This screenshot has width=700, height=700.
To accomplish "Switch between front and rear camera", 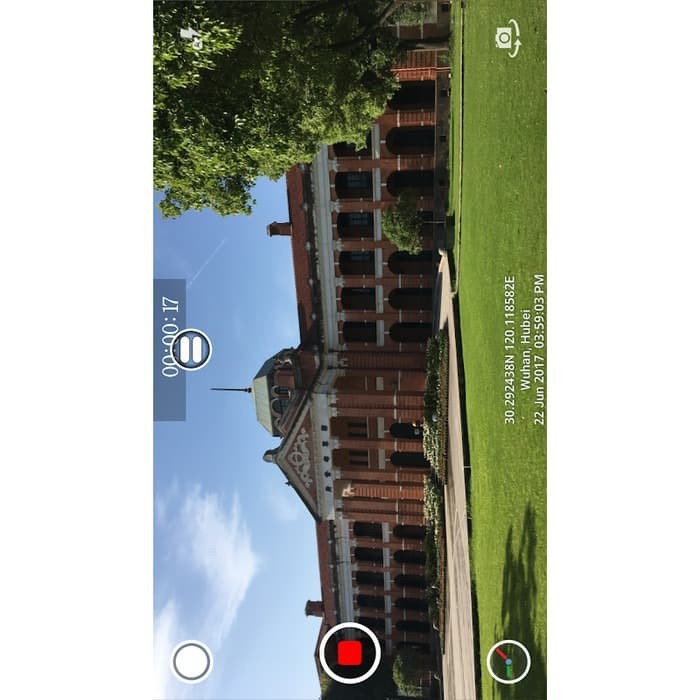I will pyautogui.click(x=508, y=38).
